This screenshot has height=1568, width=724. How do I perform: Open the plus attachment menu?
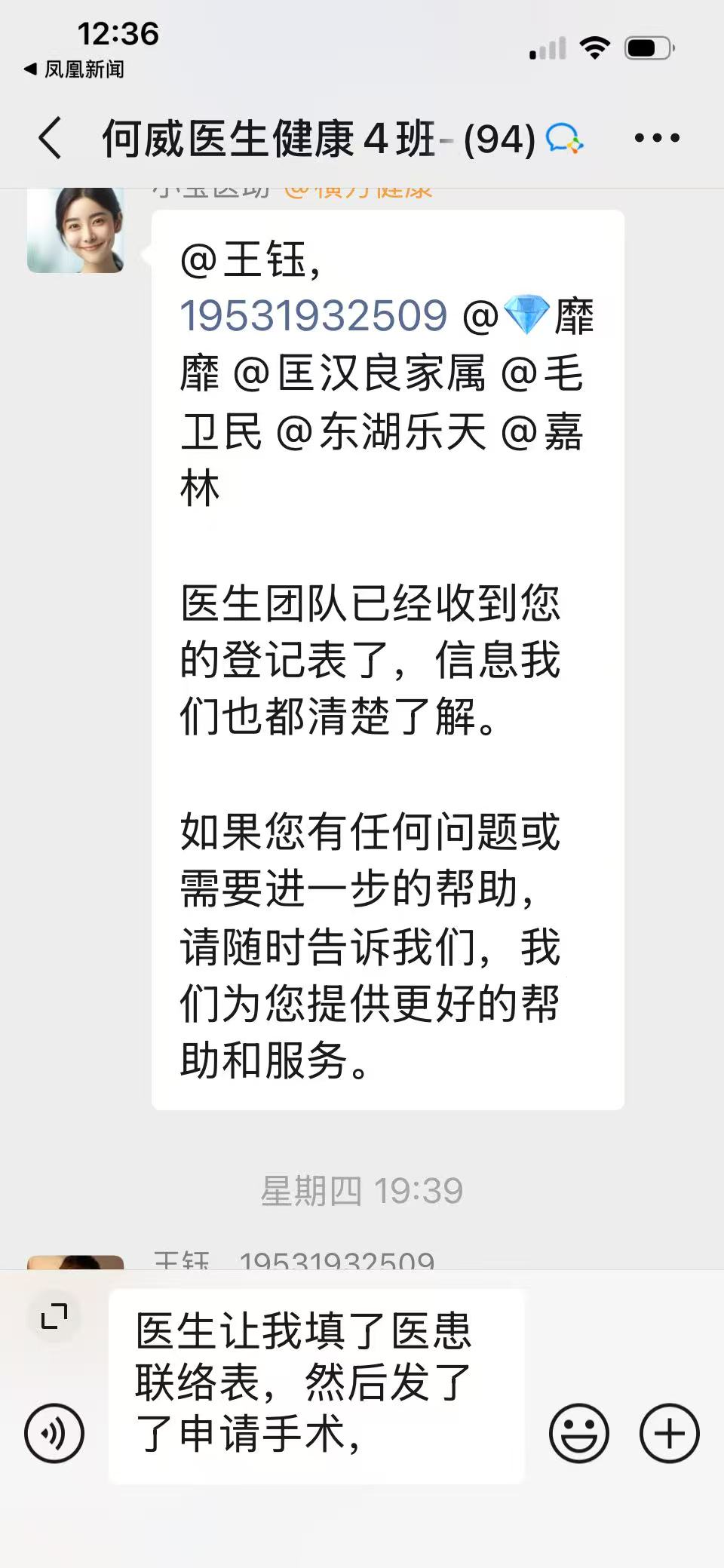coord(669,1433)
